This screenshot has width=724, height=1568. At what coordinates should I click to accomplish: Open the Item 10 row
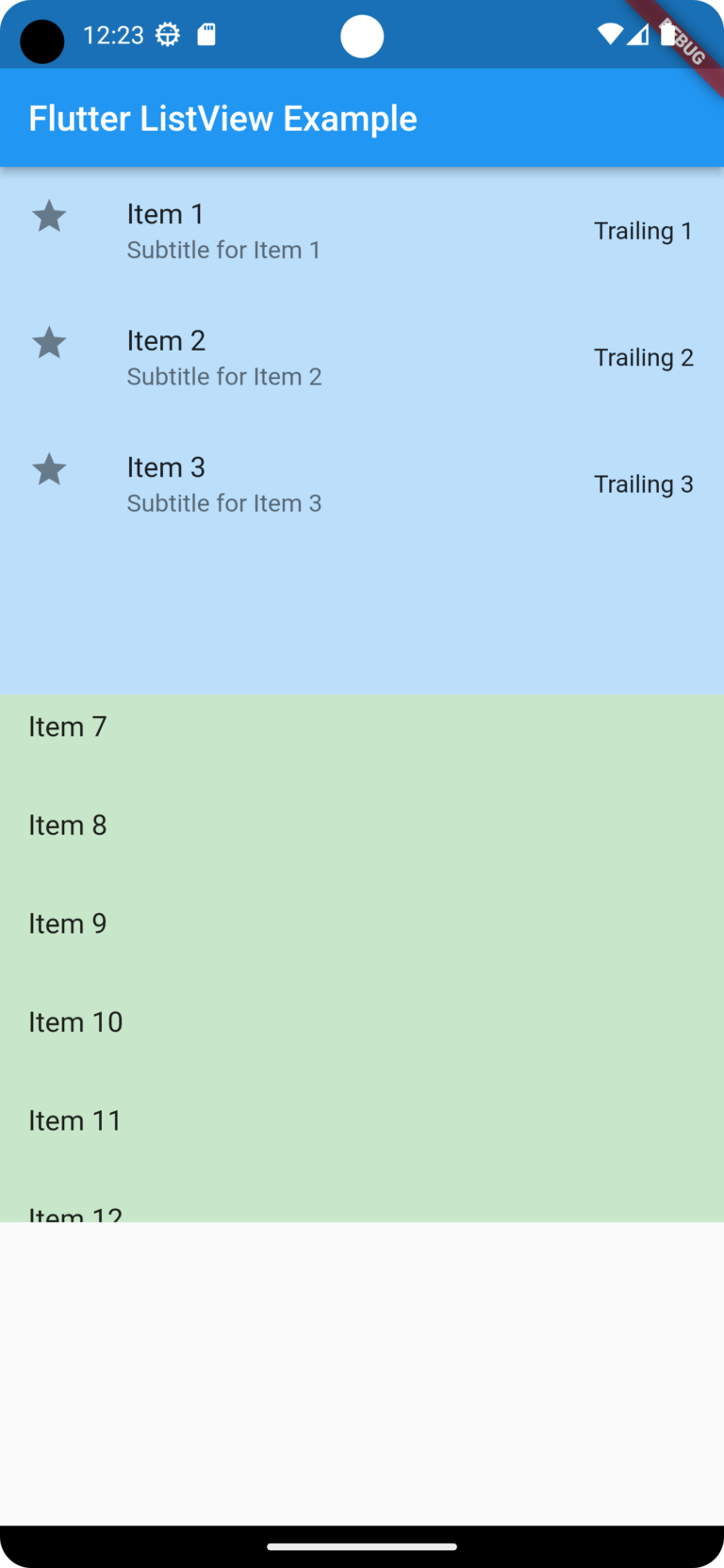point(362,1021)
